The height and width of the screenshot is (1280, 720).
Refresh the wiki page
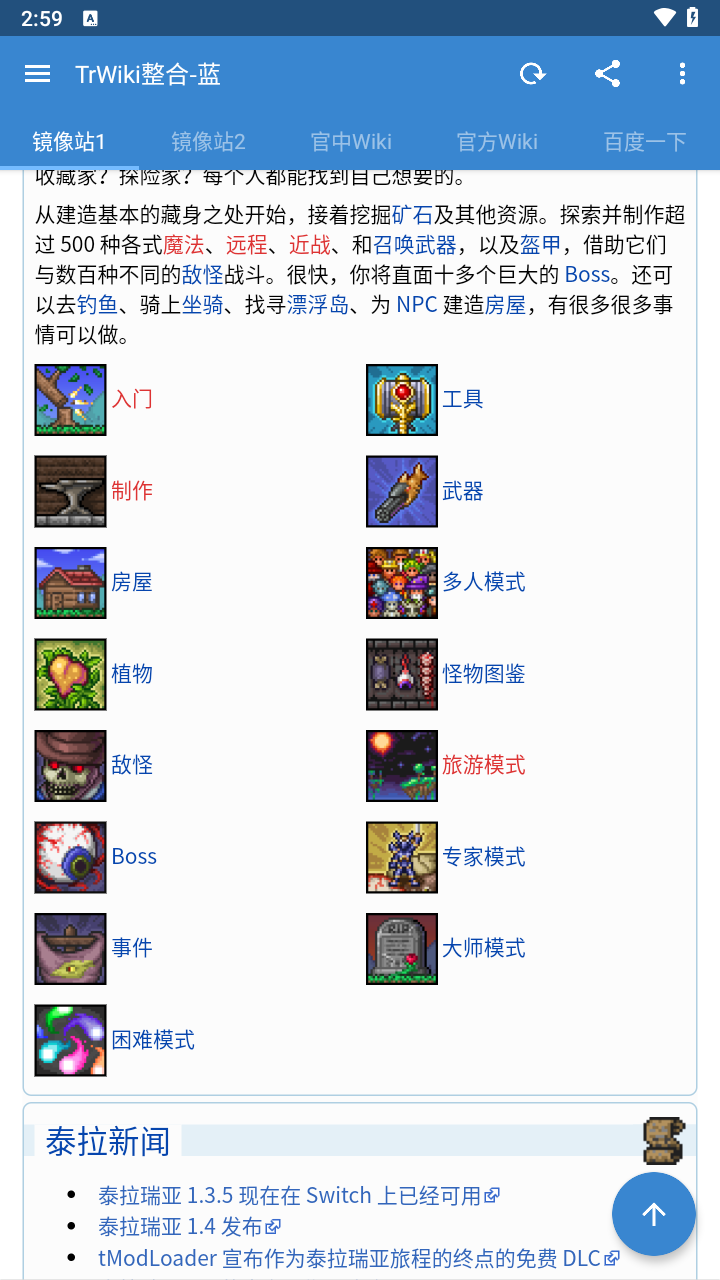(x=532, y=74)
